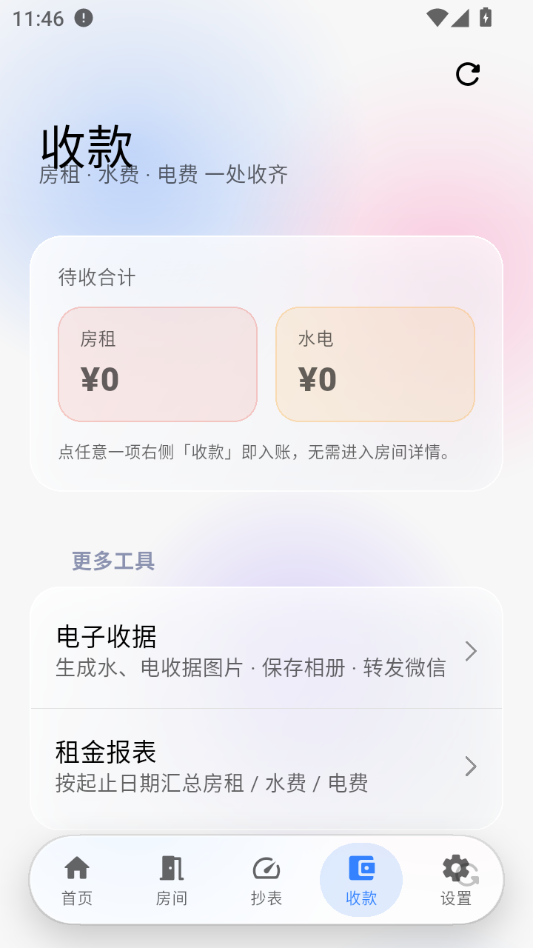This screenshot has height=948, width=533.
Task: Go to the 首页 tab
Action: 77,880
